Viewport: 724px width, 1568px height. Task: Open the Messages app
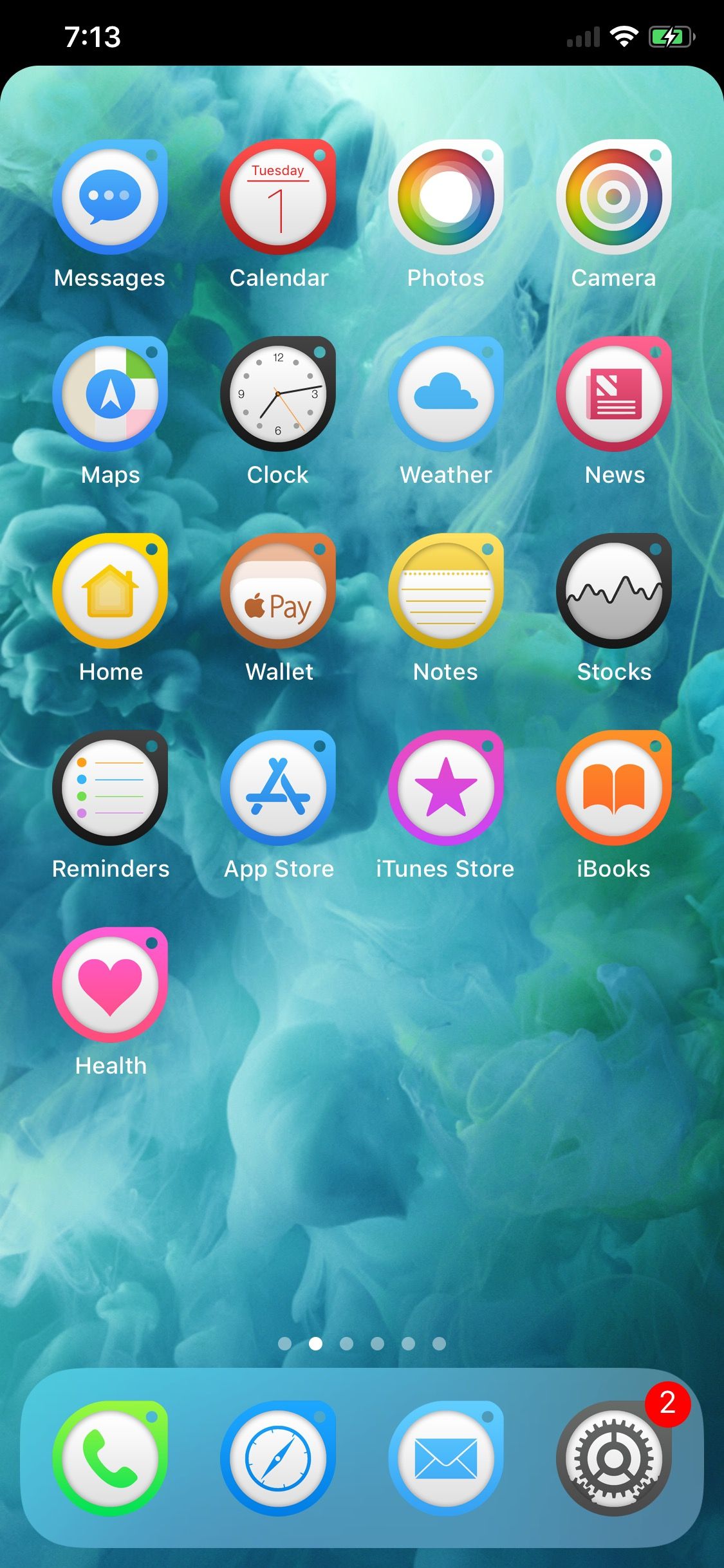pyautogui.click(x=110, y=197)
